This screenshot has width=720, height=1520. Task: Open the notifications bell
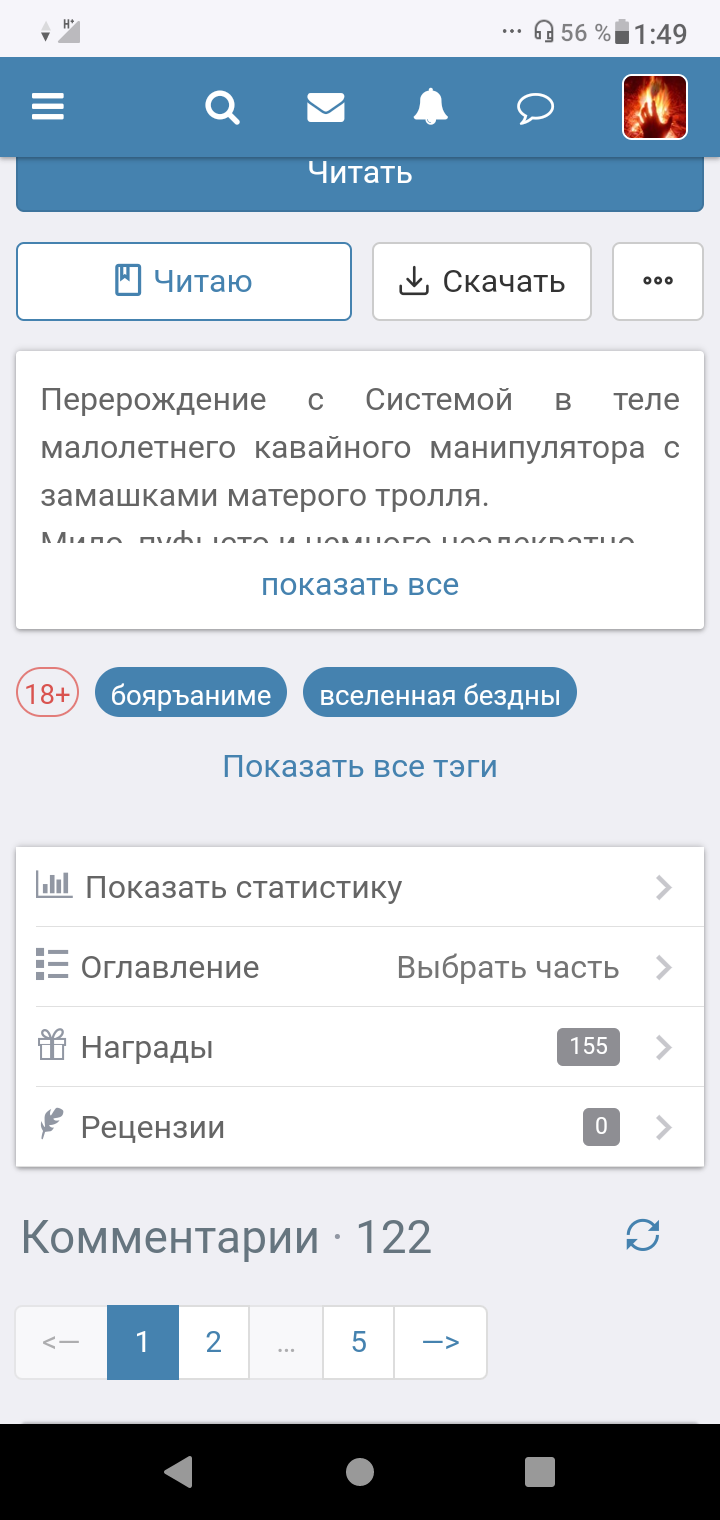tap(431, 106)
